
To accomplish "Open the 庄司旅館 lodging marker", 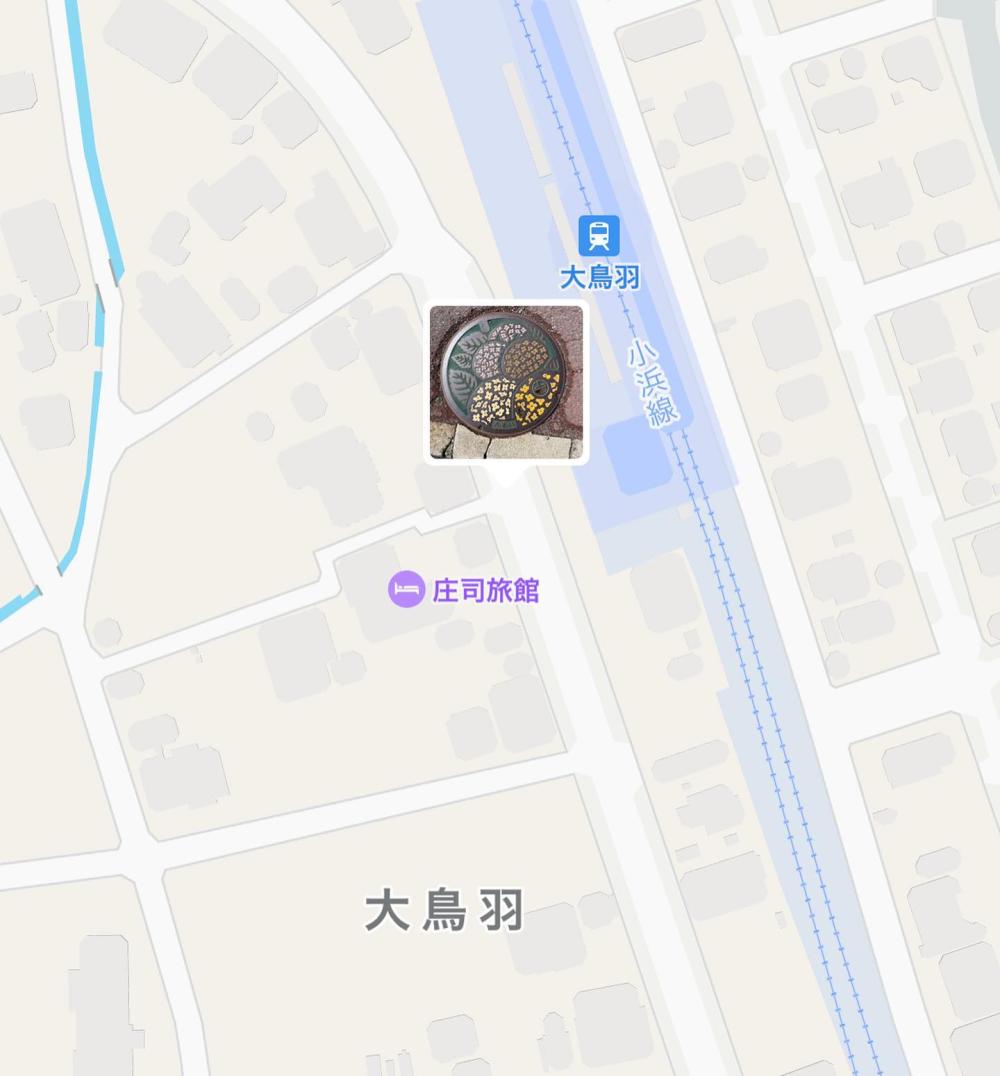I will (406, 589).
